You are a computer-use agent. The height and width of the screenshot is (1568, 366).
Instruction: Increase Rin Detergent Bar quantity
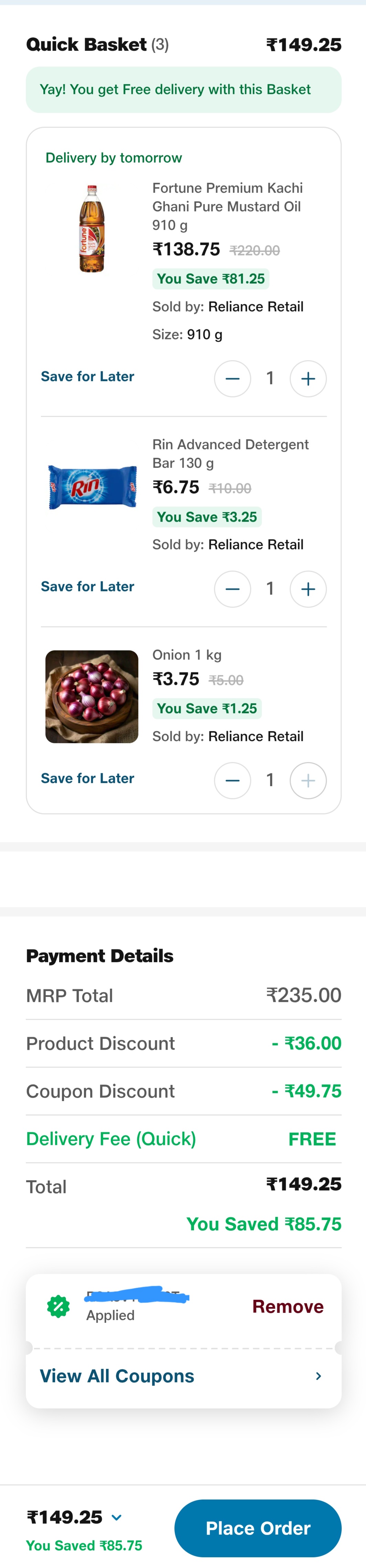coord(308,589)
